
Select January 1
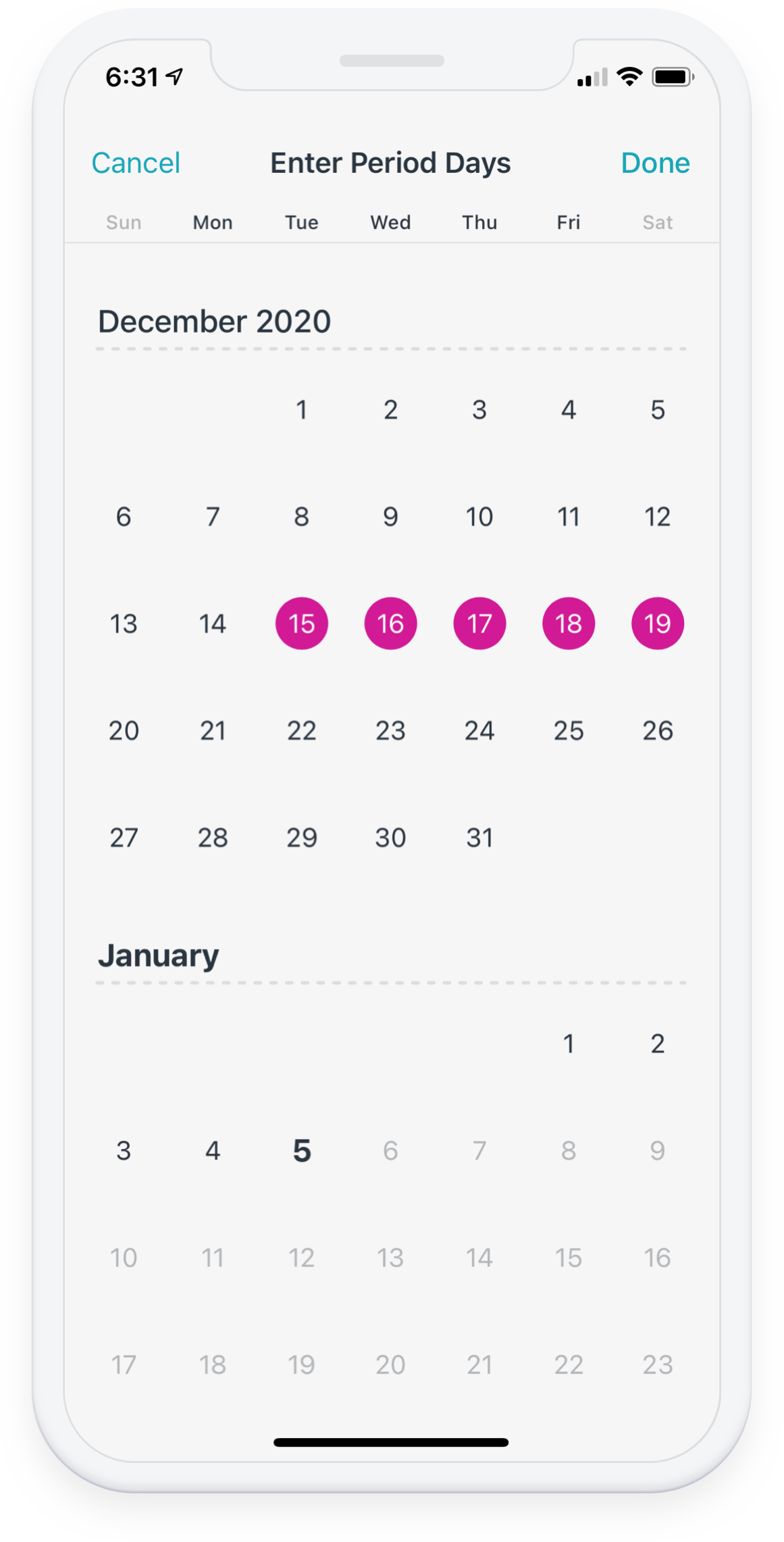(x=569, y=1044)
